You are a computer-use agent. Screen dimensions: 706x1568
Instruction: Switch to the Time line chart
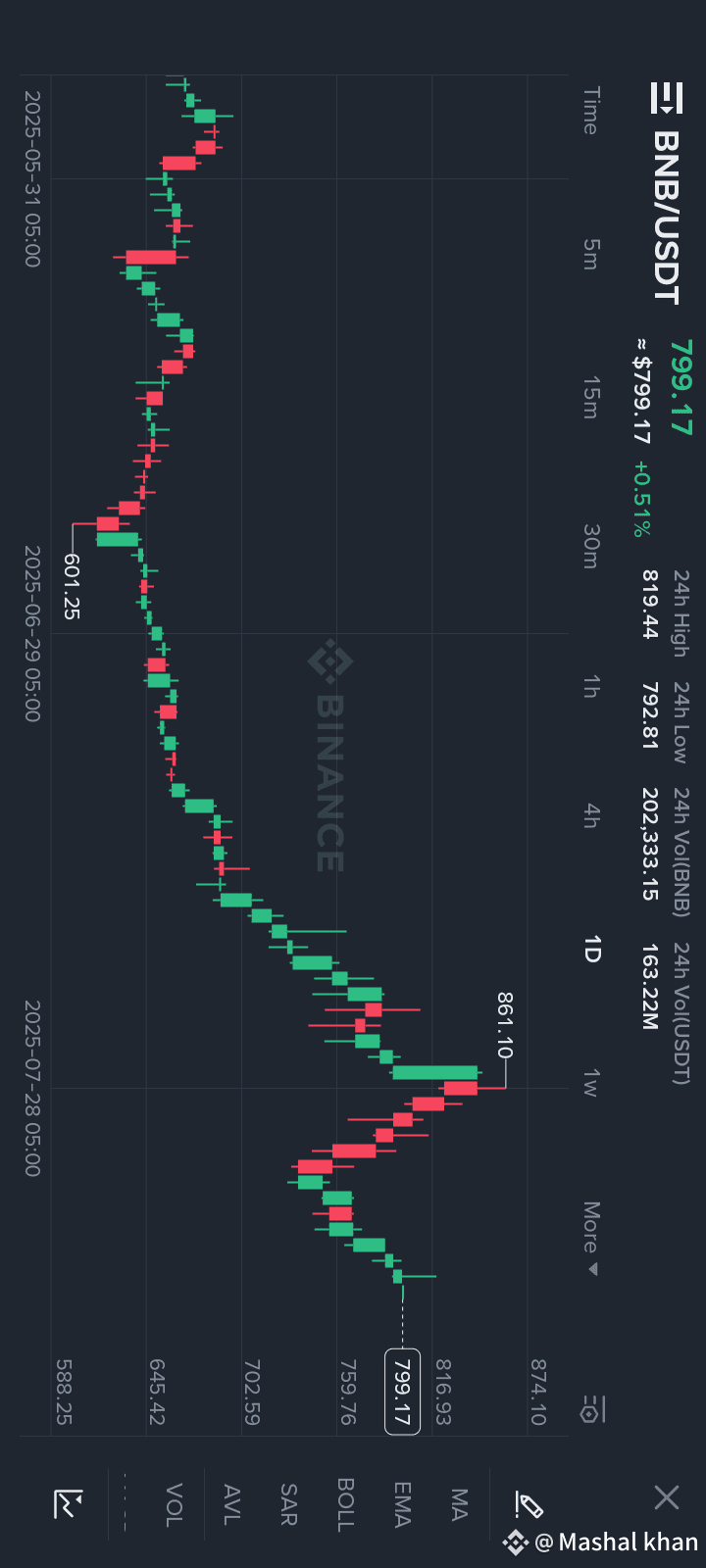tap(591, 111)
